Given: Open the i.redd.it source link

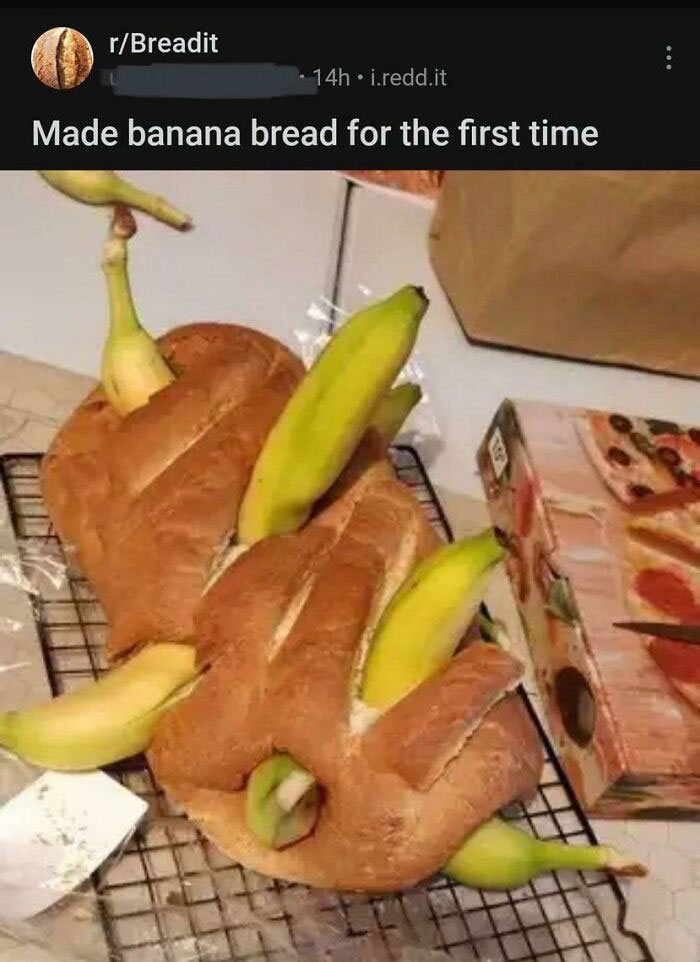Looking at the screenshot, I should click(x=408, y=78).
